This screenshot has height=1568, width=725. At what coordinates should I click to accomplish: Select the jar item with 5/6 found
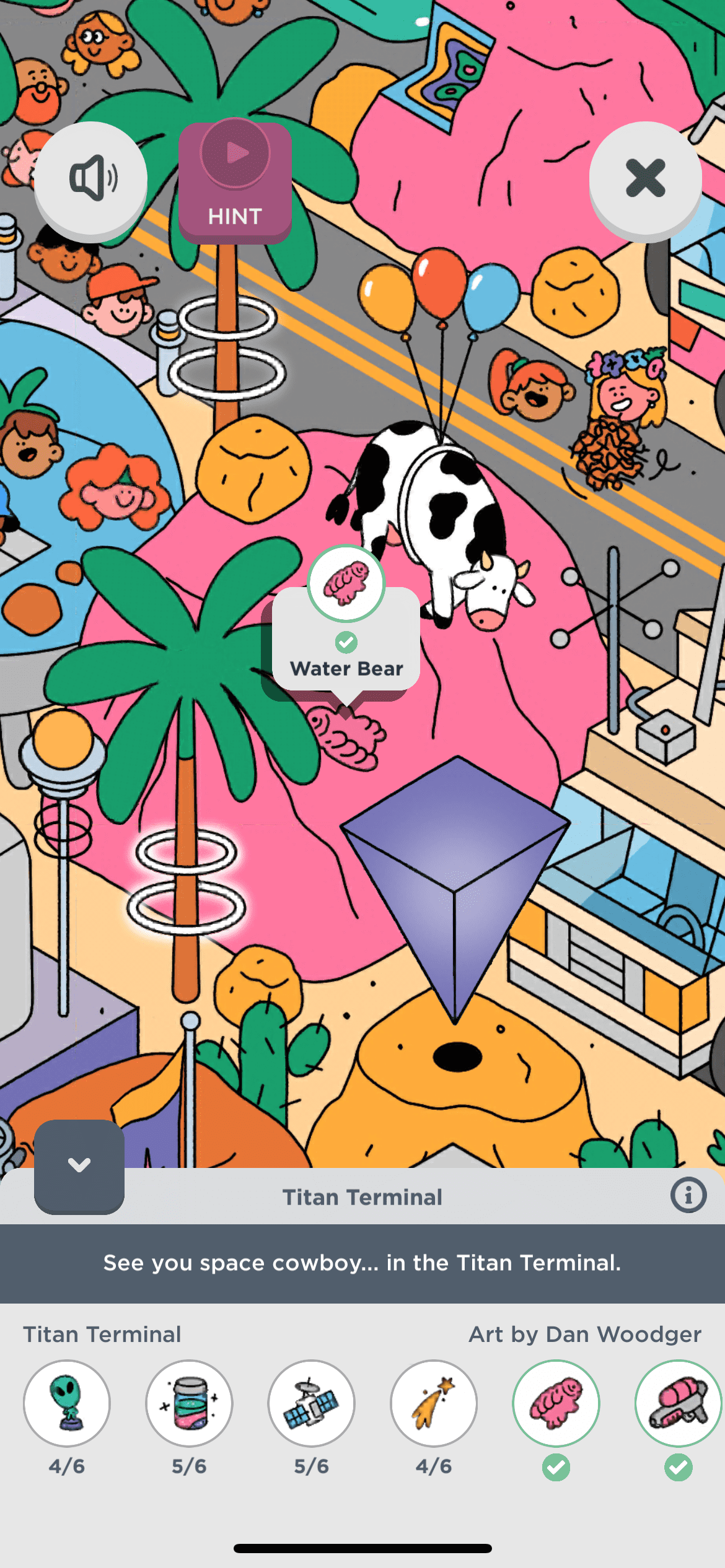(189, 1403)
